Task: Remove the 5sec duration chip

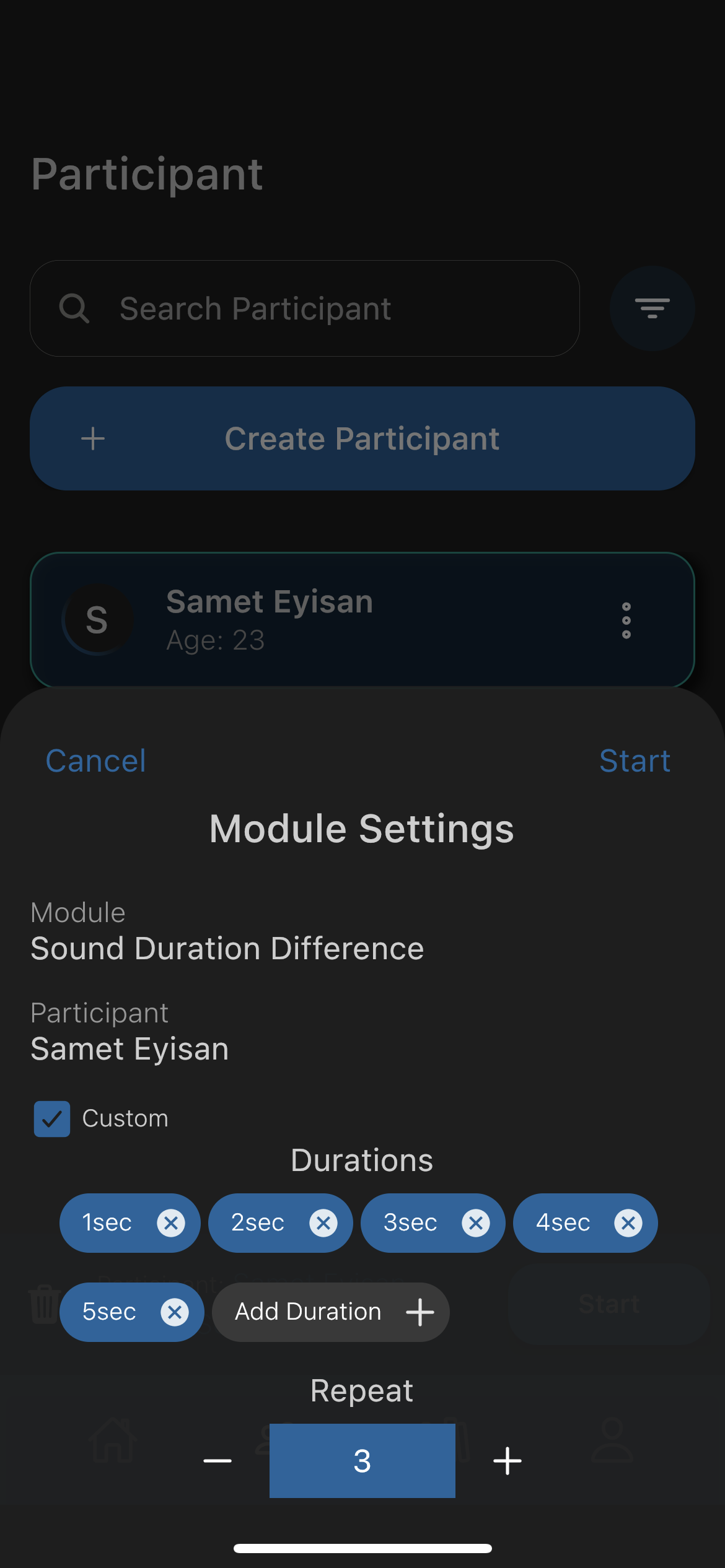Action: point(175,1312)
